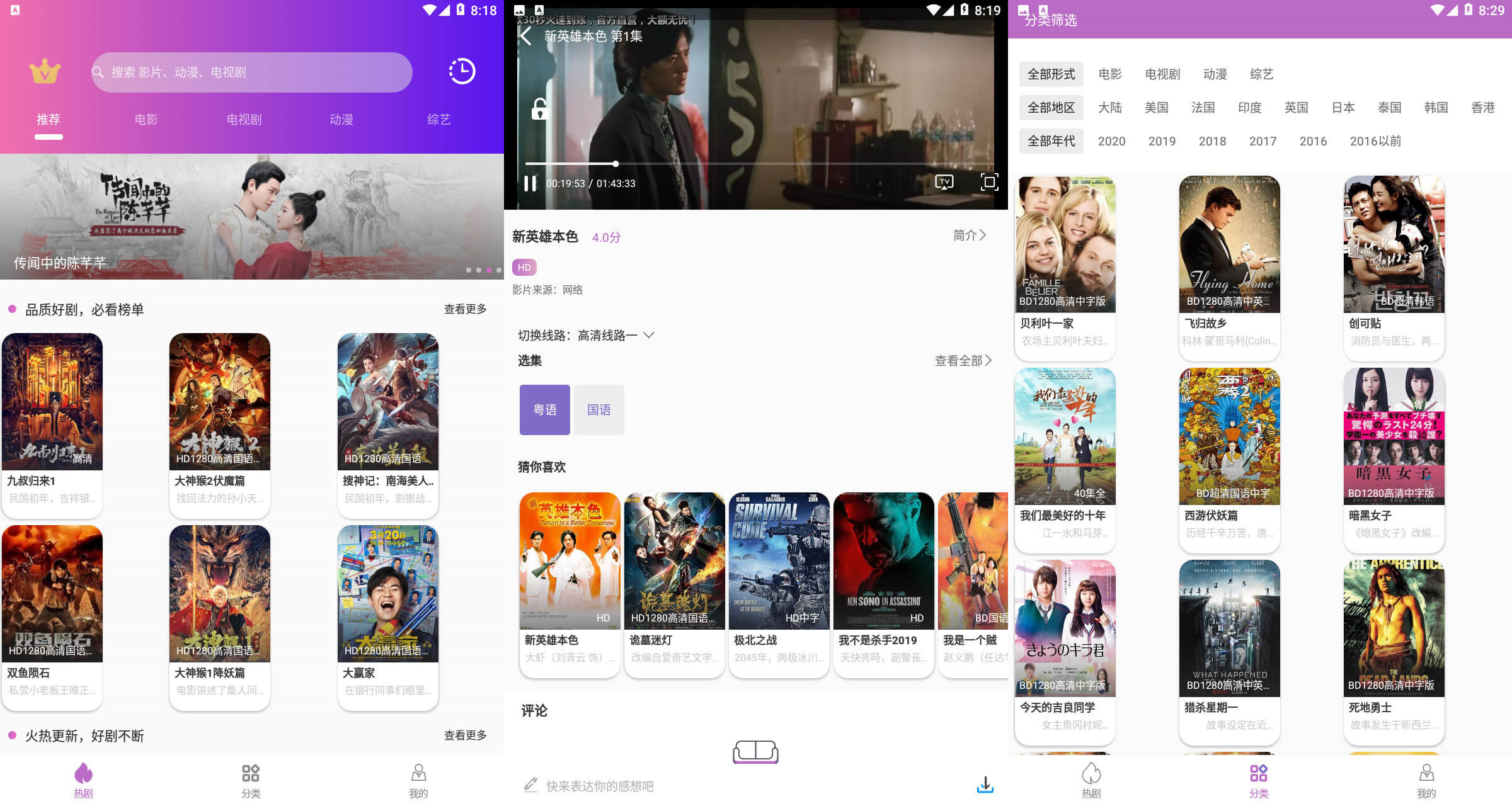The height and width of the screenshot is (806, 1512).
Task: Enter fullscreen video mode
Action: click(x=989, y=183)
